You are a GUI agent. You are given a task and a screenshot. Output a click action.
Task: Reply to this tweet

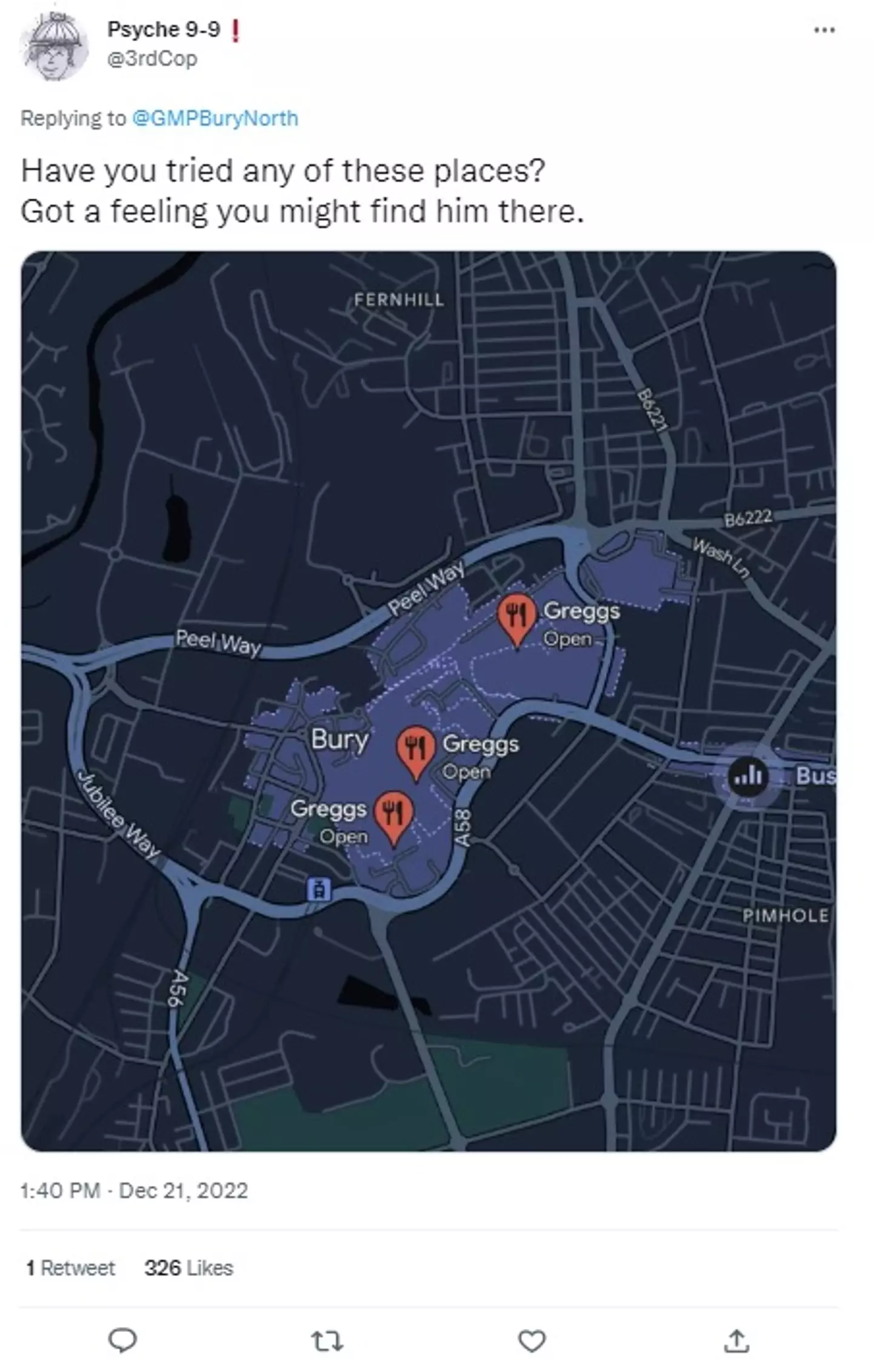[122, 1340]
